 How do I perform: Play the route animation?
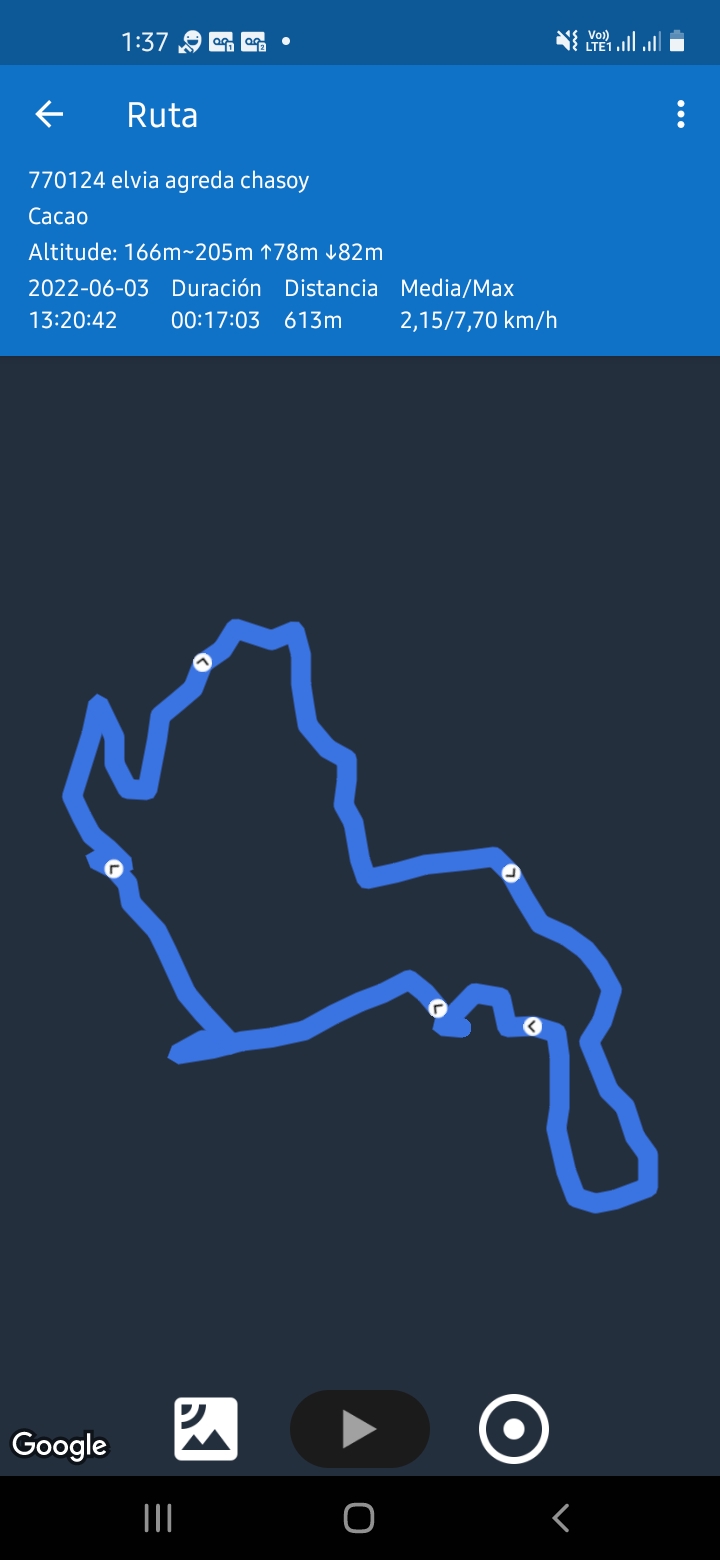coord(360,1429)
